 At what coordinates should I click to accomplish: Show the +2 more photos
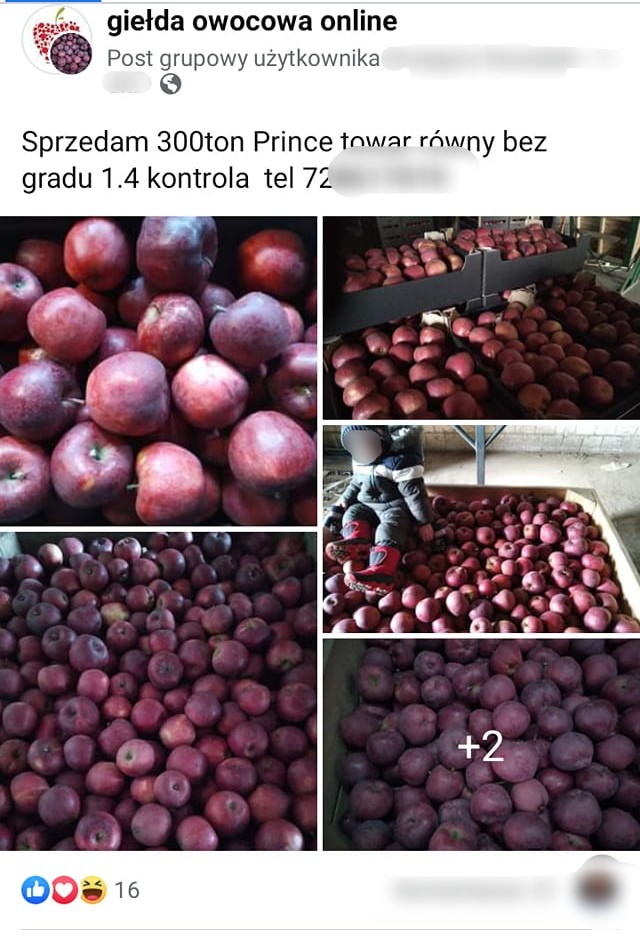481,745
